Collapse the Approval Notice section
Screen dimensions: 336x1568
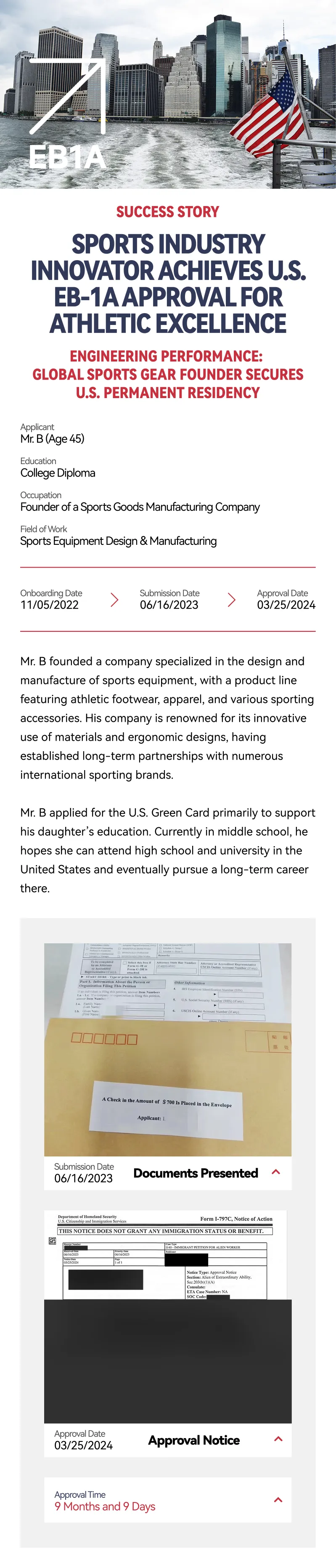(x=278, y=1439)
